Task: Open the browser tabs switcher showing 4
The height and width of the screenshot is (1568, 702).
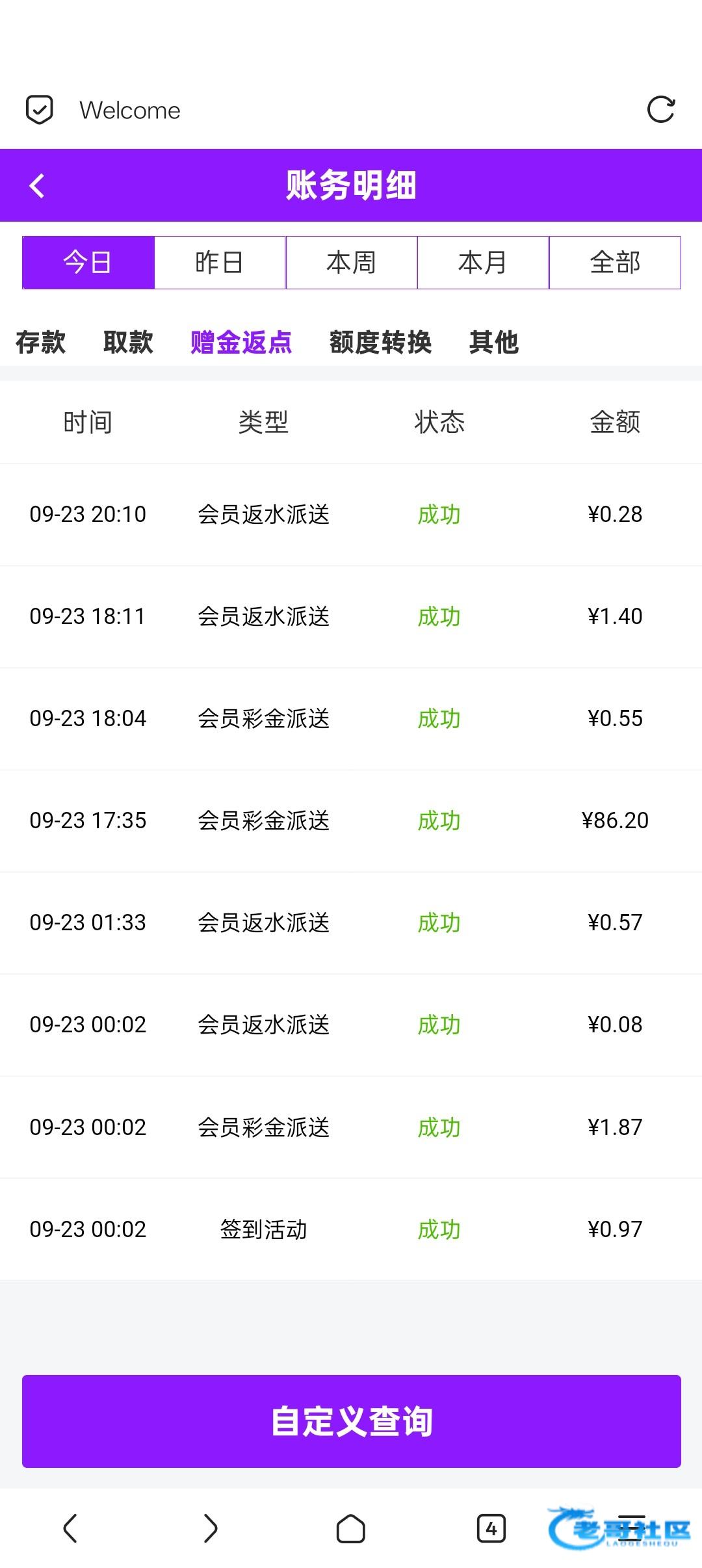Action: 491,1528
